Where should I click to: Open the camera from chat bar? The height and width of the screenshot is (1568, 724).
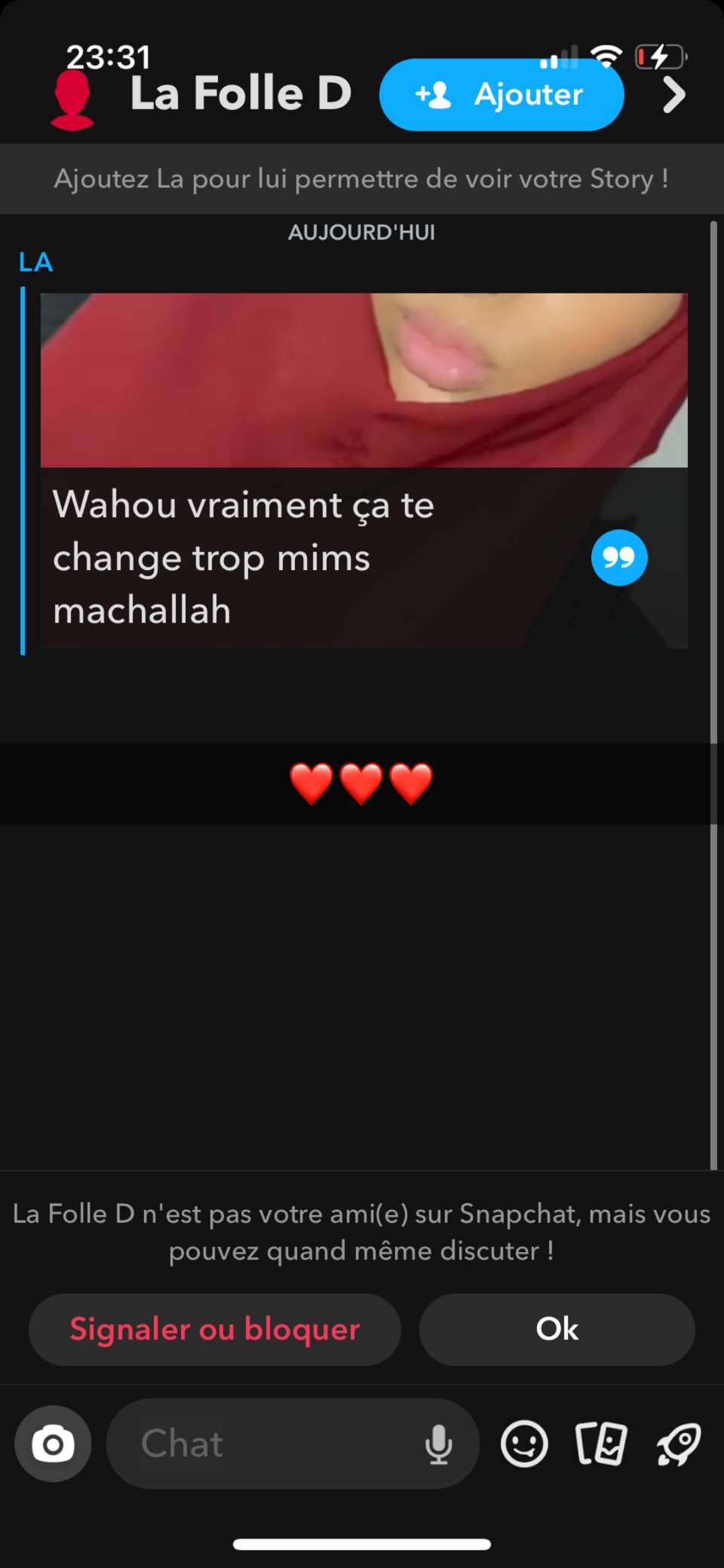(53, 1444)
